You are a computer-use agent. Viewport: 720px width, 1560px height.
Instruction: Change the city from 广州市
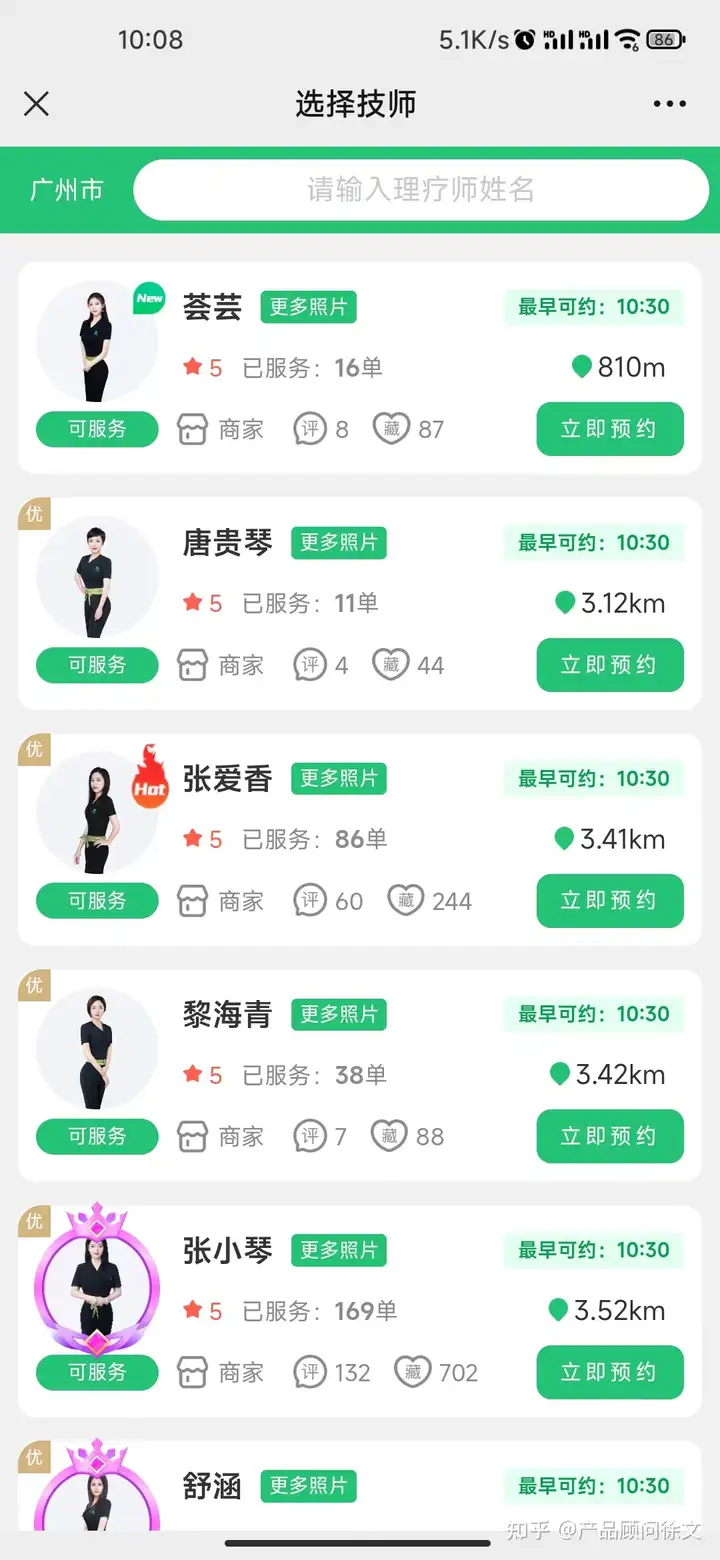click(x=67, y=190)
